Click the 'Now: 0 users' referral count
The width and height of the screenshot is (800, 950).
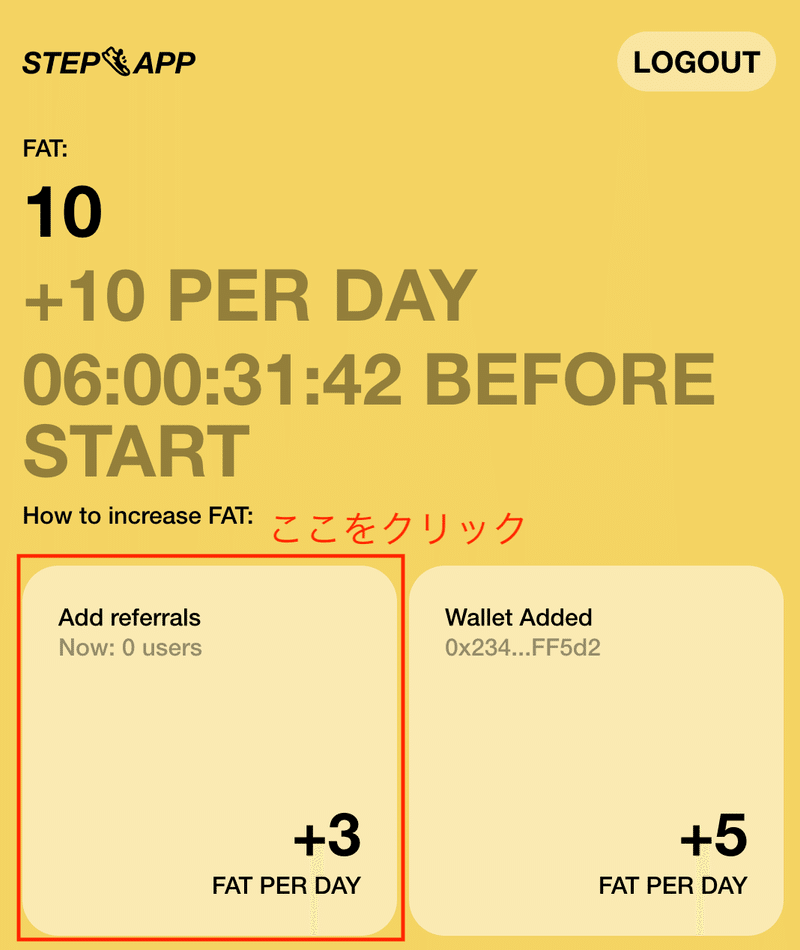[132, 648]
